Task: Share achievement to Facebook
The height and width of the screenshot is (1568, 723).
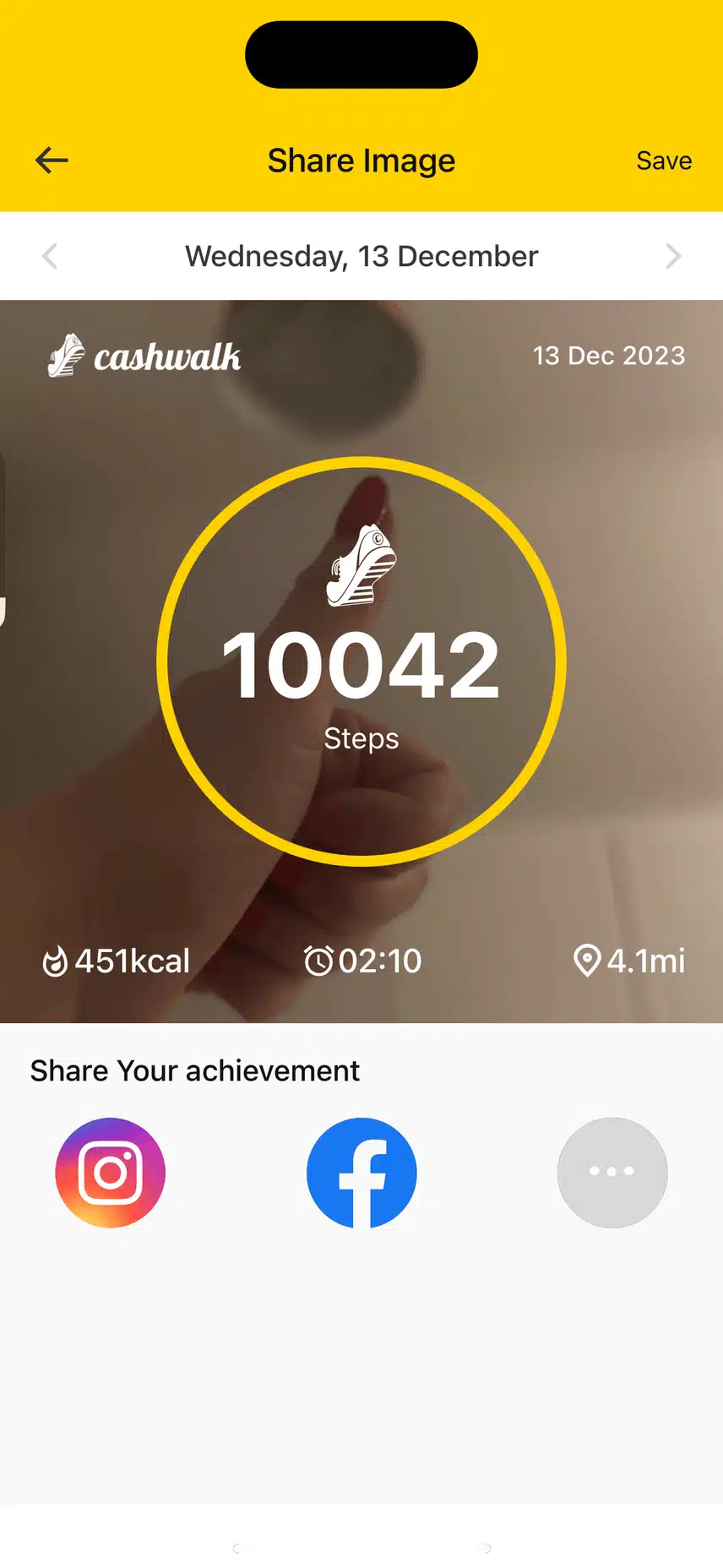Action: pyautogui.click(x=361, y=1173)
